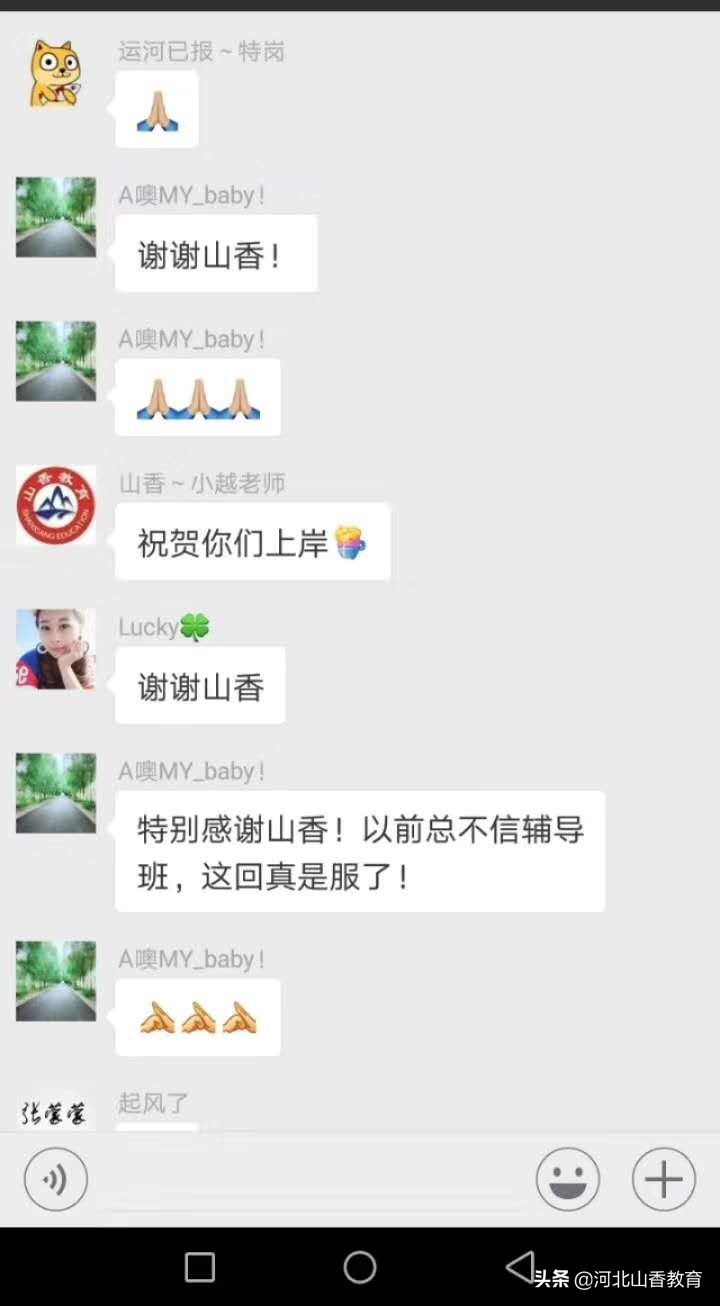Open Lucky's profile picture
The width and height of the screenshot is (720, 1306).
point(55,651)
